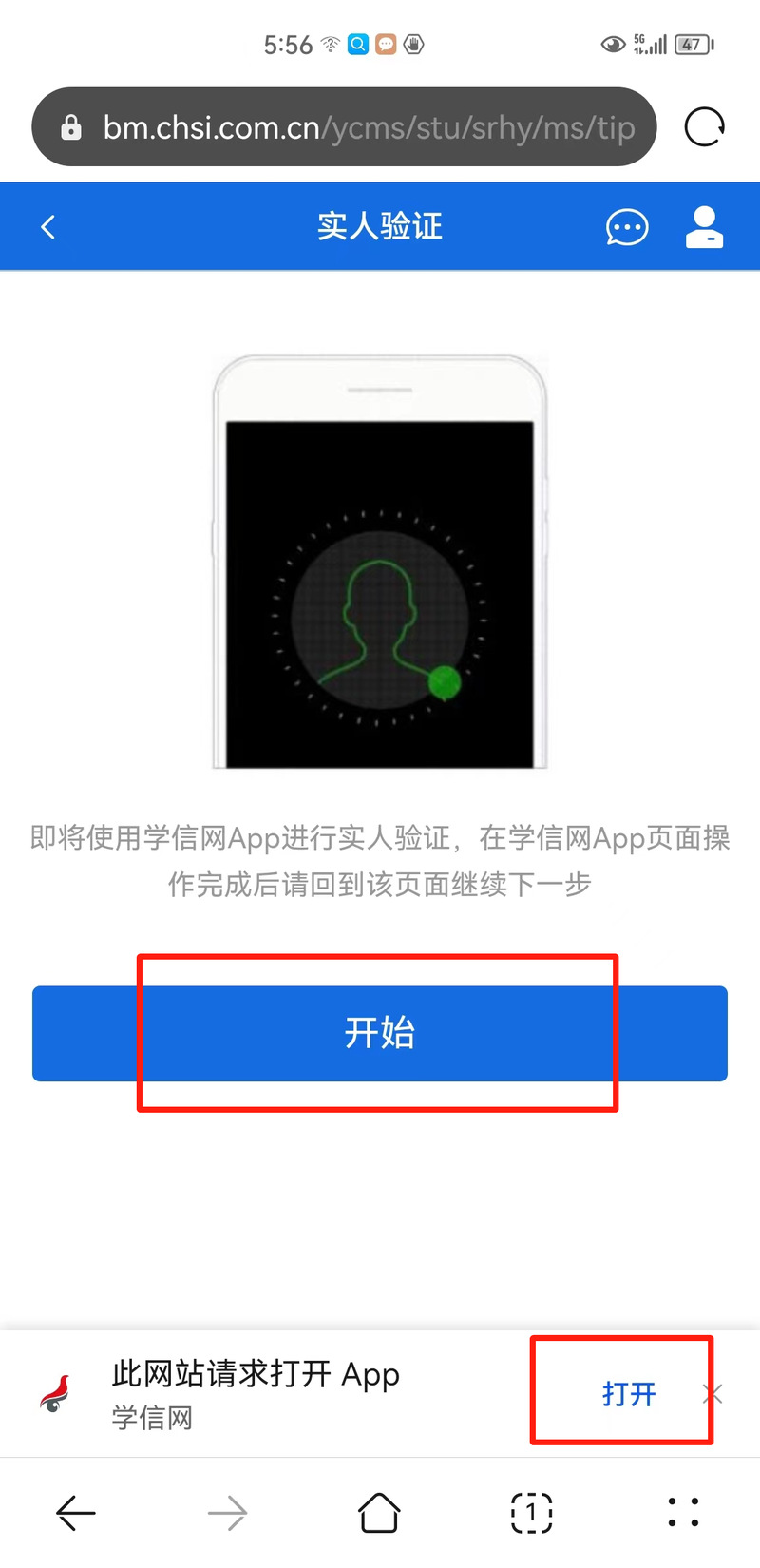Screen dimensions: 760x1568
Task: Tap 打开 to open the 学信网 App
Action: [x=629, y=1394]
